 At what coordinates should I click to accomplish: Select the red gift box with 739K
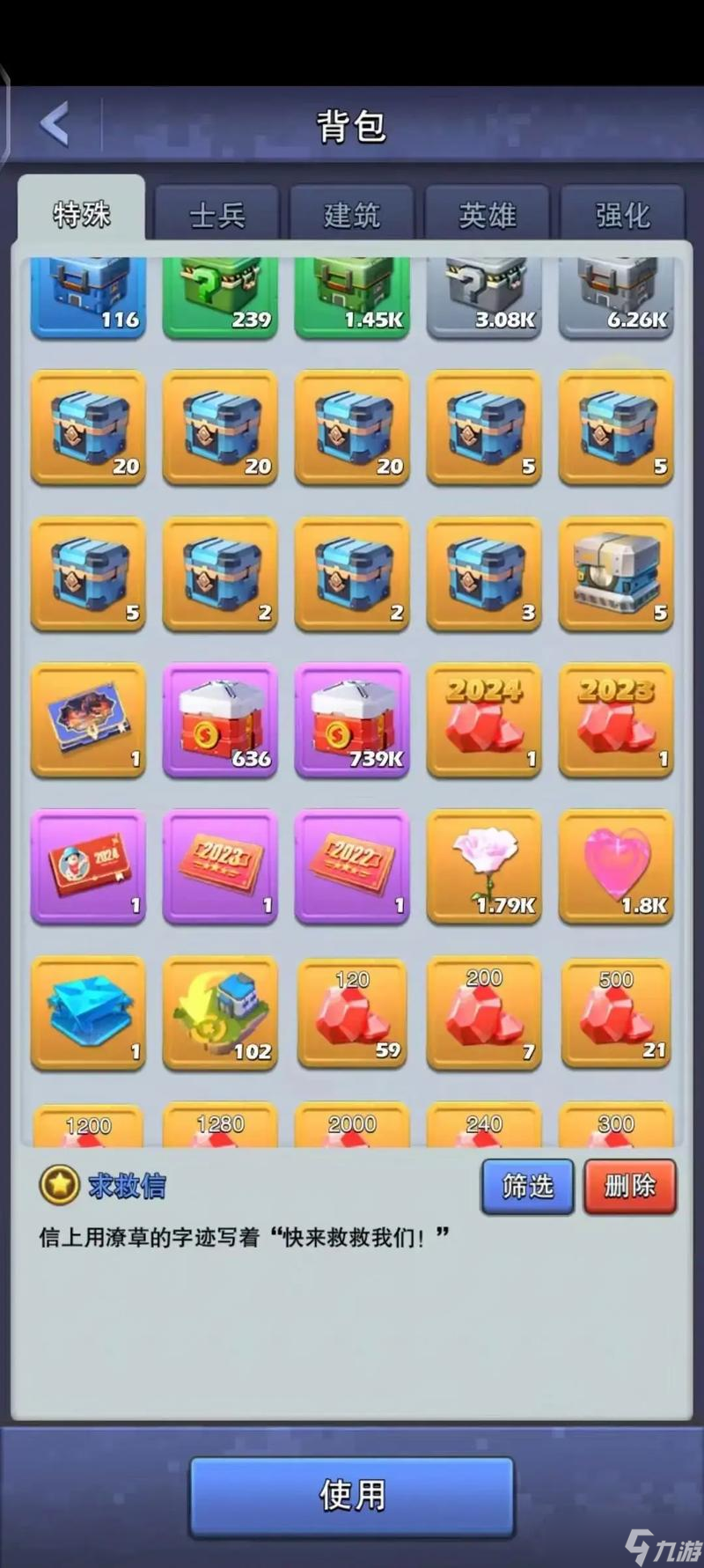[352, 720]
